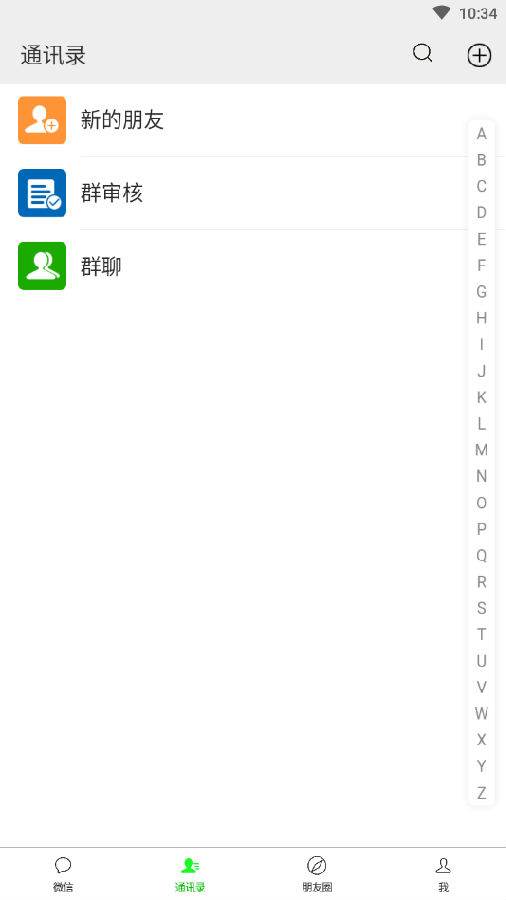Tap the plus add icon
This screenshot has width=506, height=900.
tap(479, 56)
